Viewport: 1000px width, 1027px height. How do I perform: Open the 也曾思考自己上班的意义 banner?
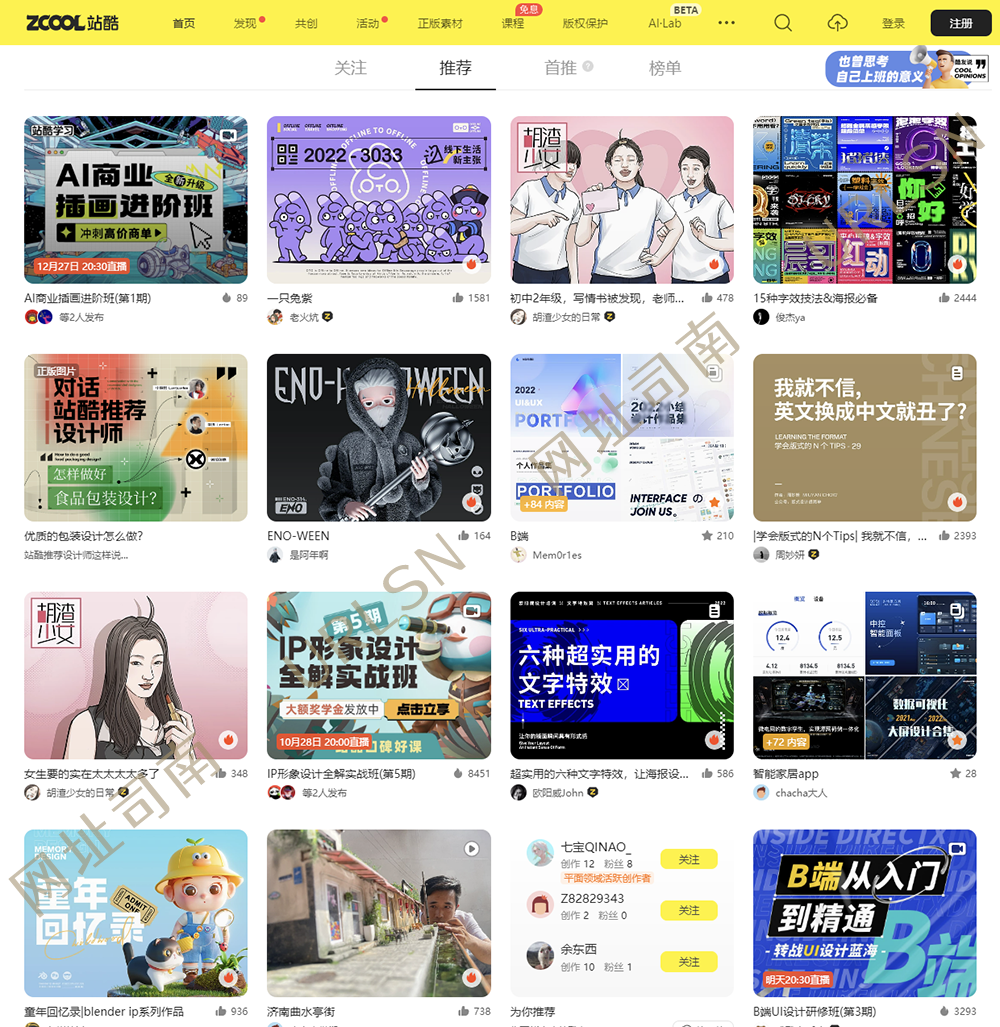900,69
